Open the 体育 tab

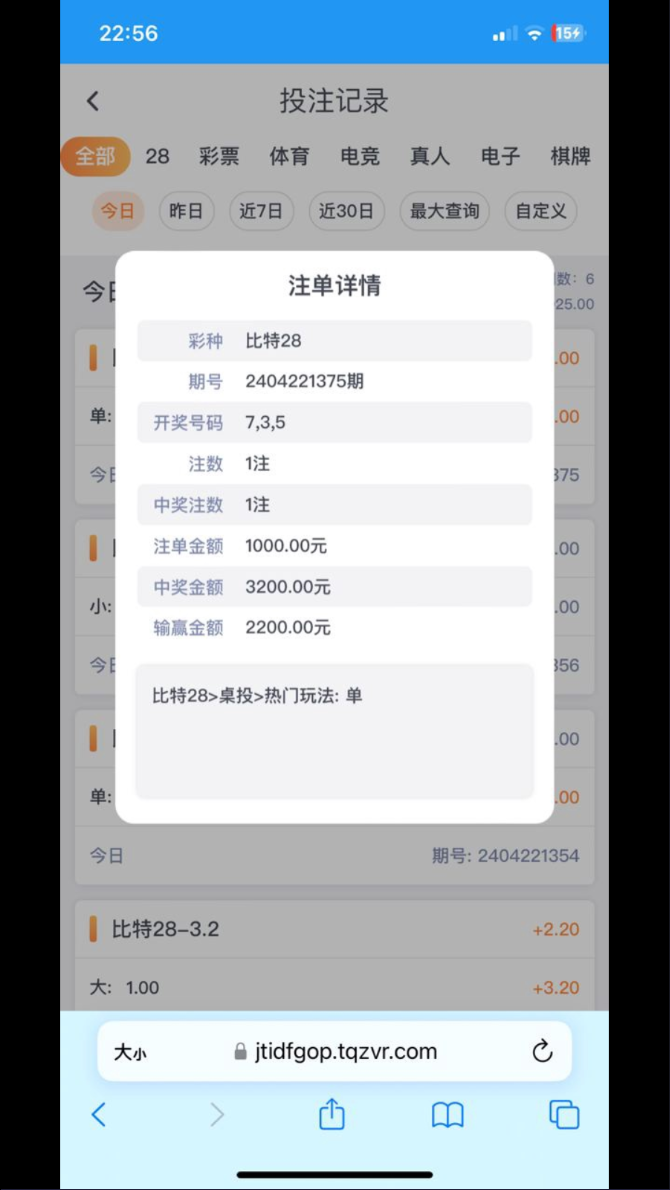click(289, 157)
